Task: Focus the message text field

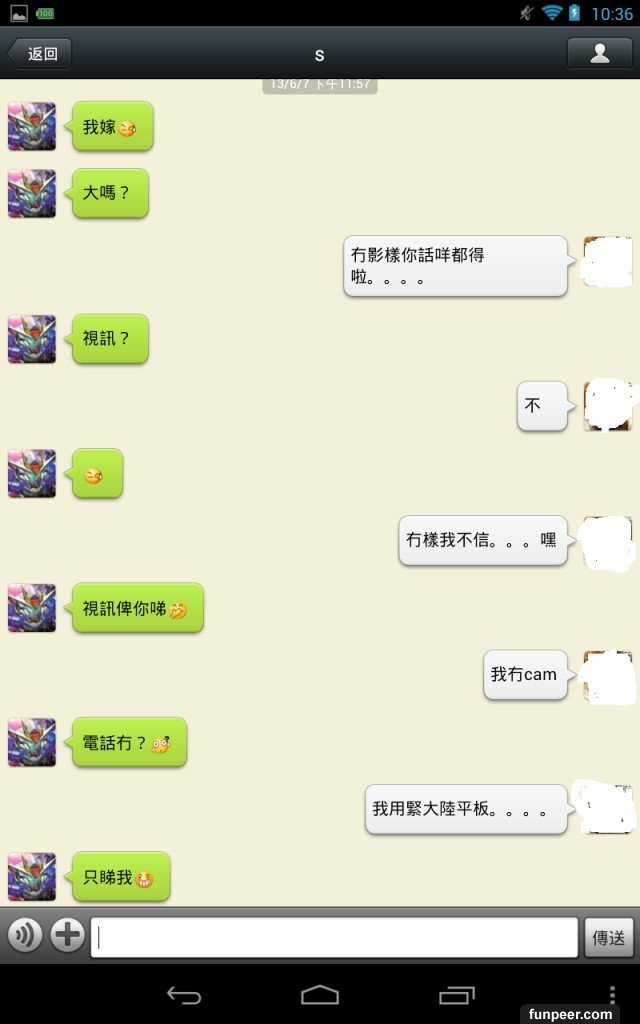Action: tap(334, 938)
